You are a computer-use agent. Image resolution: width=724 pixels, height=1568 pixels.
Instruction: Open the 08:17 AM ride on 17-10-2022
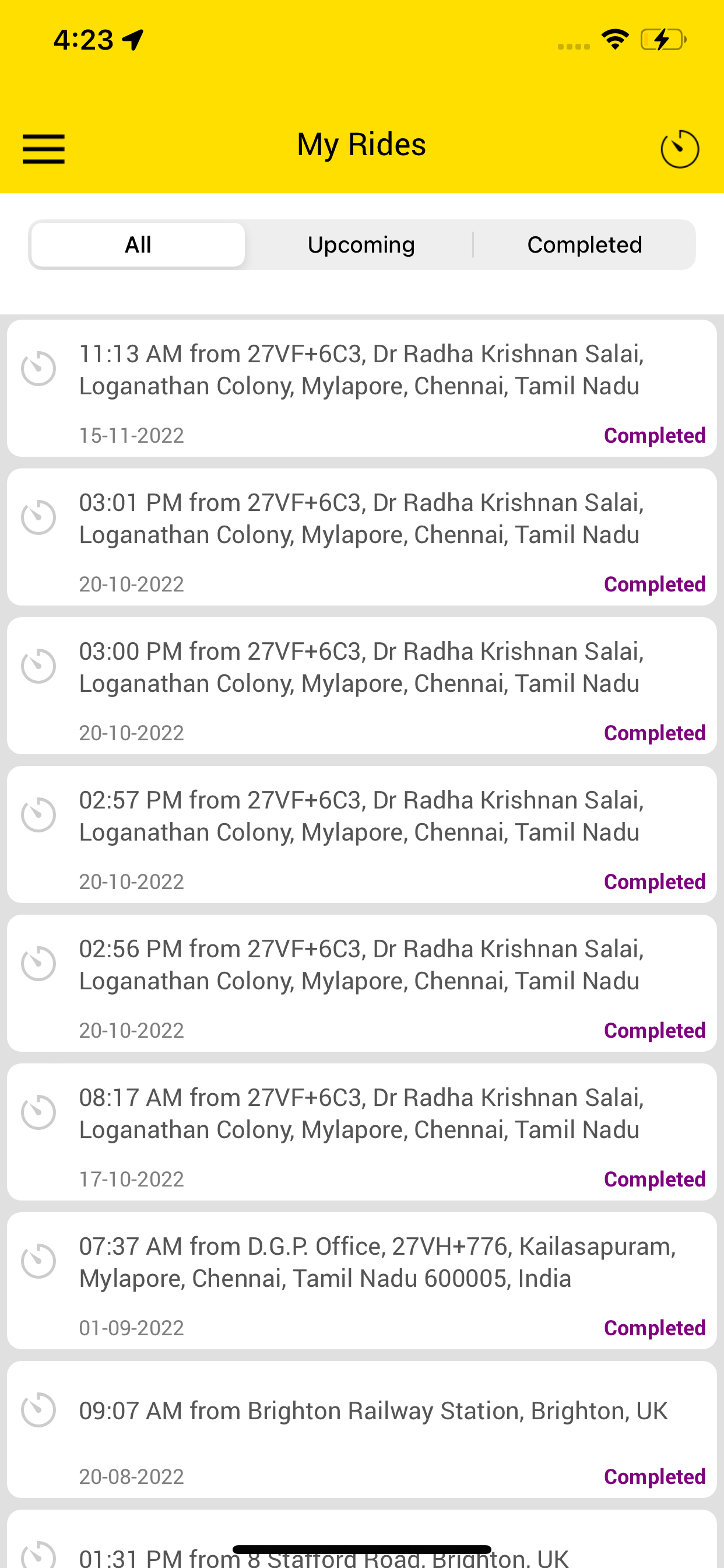362,1132
